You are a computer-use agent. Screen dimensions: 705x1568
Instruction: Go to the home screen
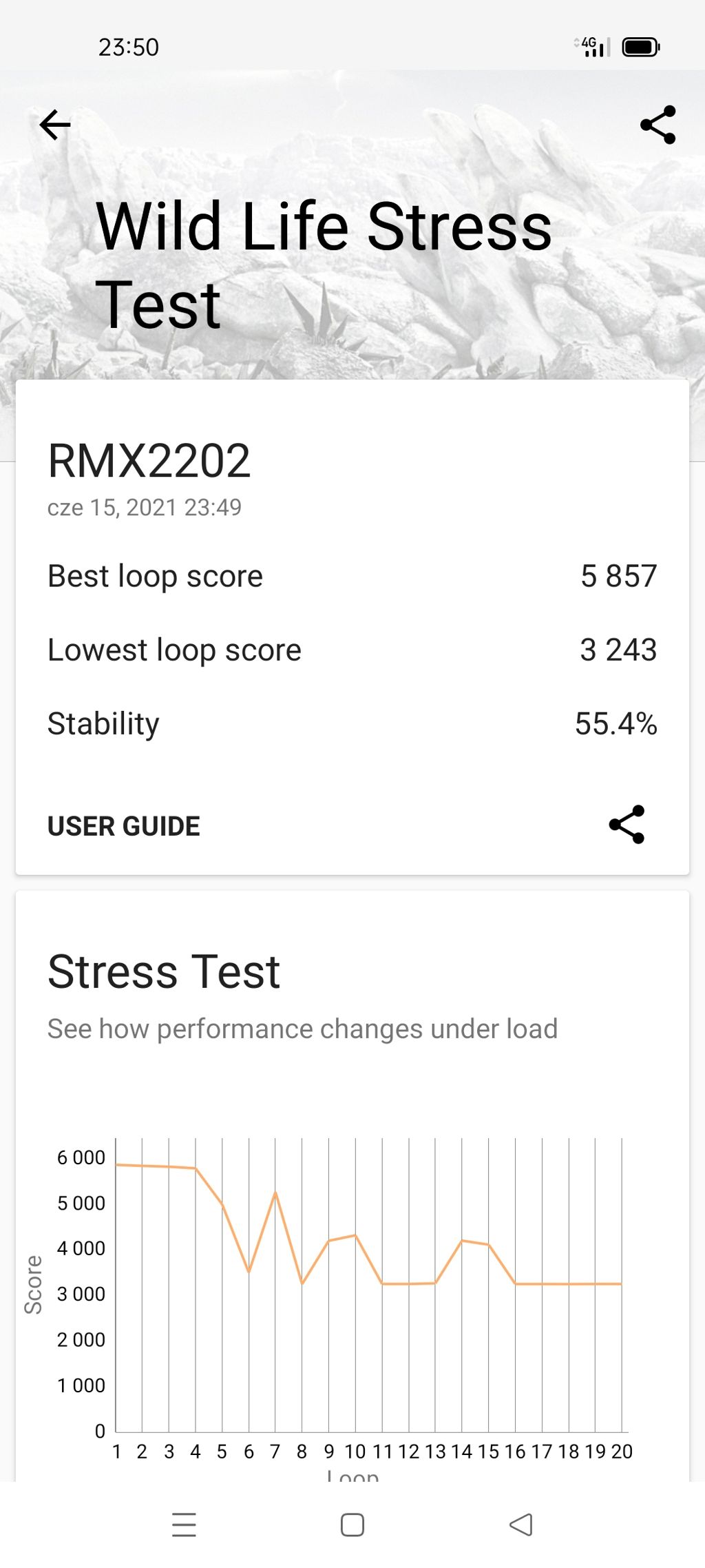(x=352, y=1524)
